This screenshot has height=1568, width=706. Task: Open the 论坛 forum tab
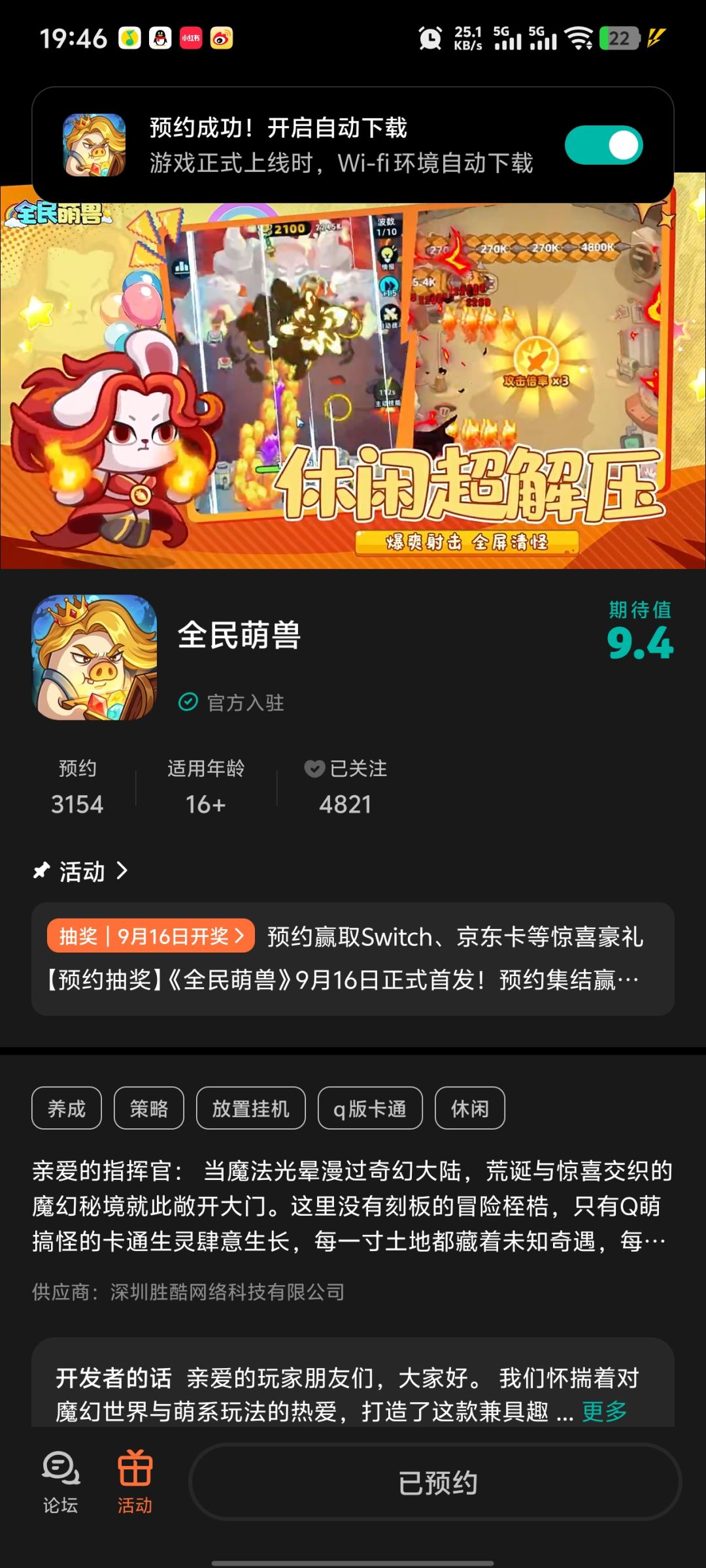(x=61, y=1482)
